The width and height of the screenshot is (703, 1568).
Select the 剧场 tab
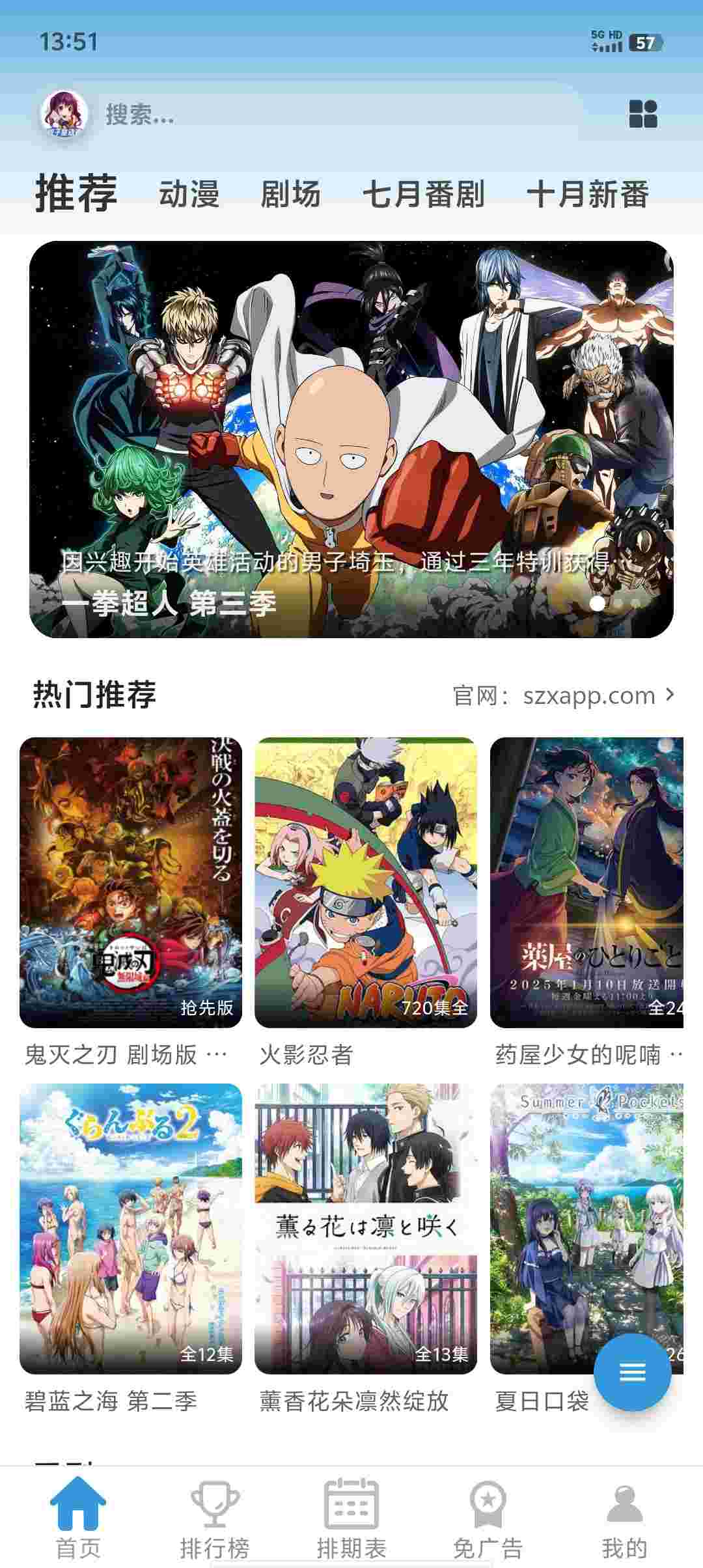click(290, 195)
